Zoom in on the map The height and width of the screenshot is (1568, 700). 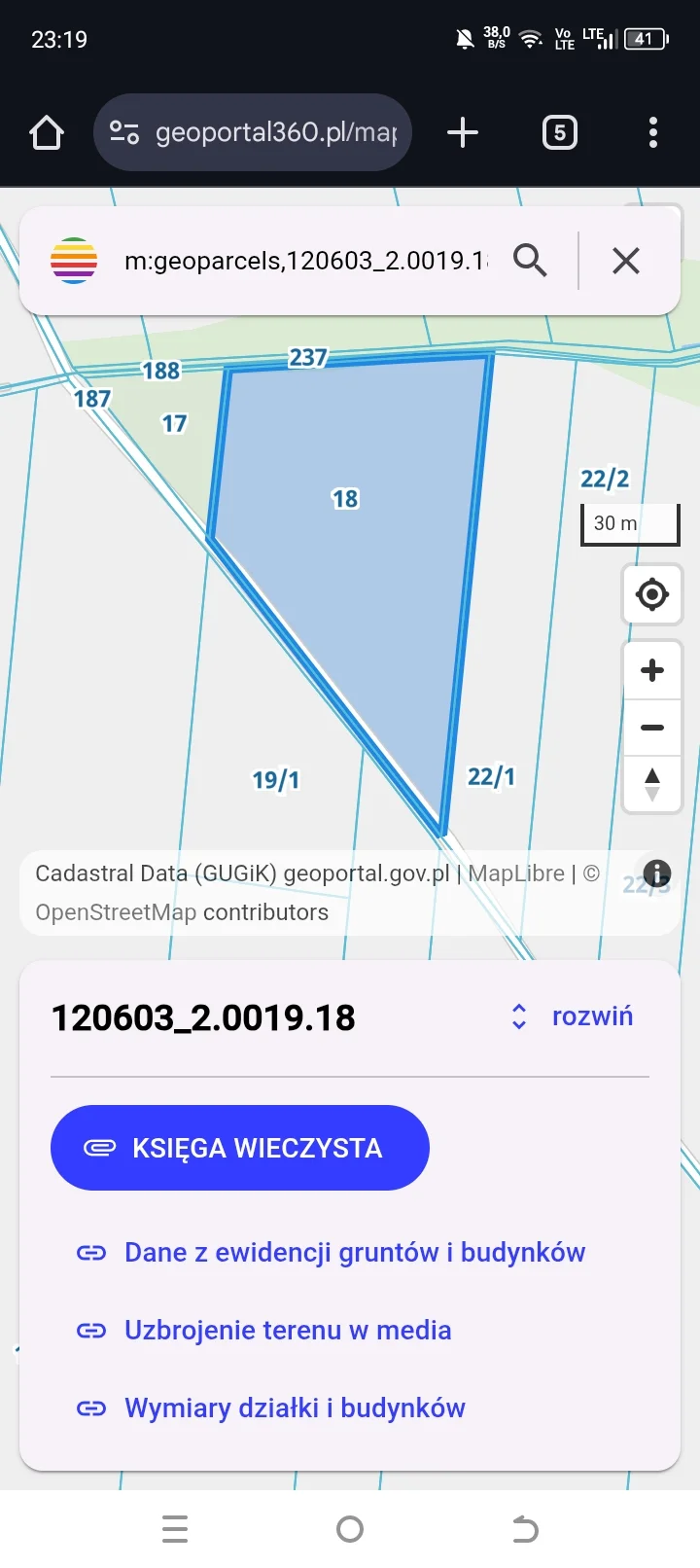click(652, 670)
